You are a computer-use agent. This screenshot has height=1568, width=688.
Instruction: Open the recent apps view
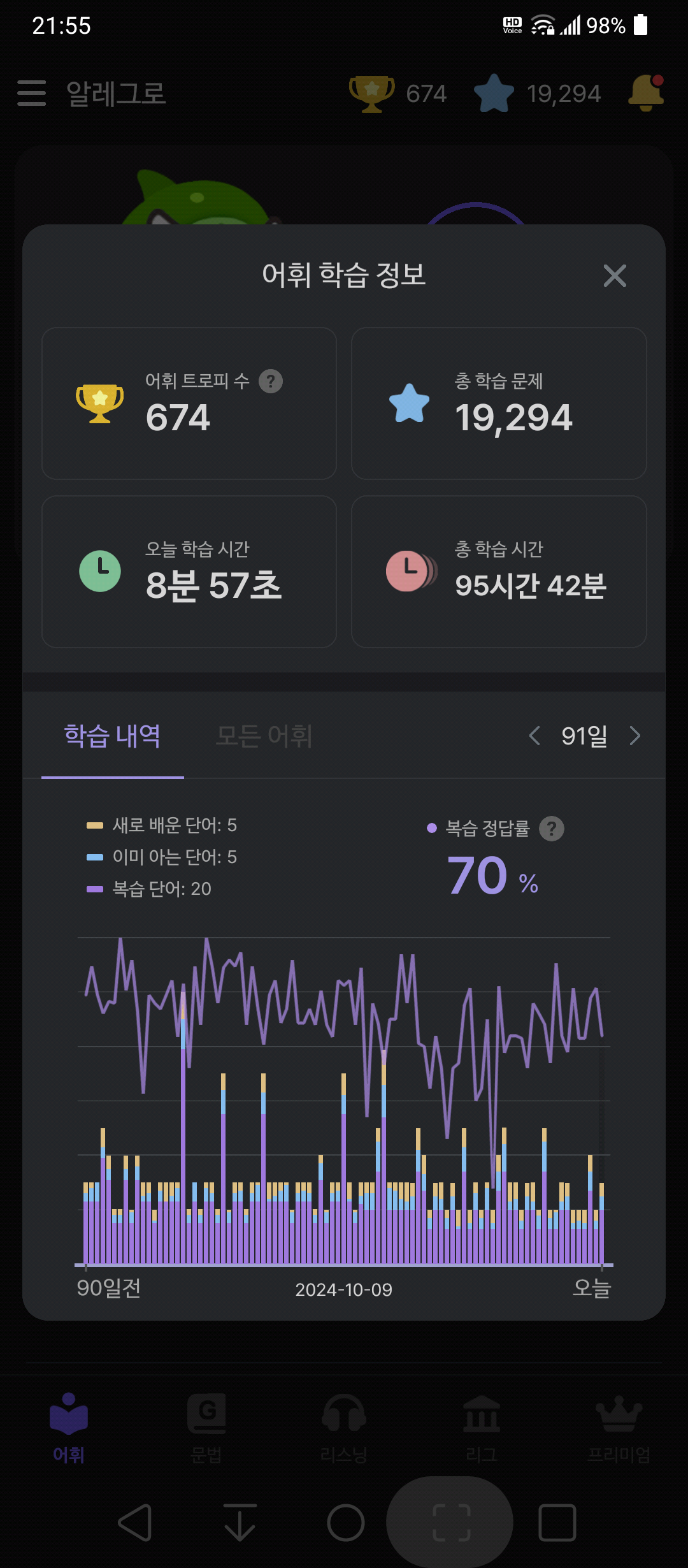(x=557, y=1523)
